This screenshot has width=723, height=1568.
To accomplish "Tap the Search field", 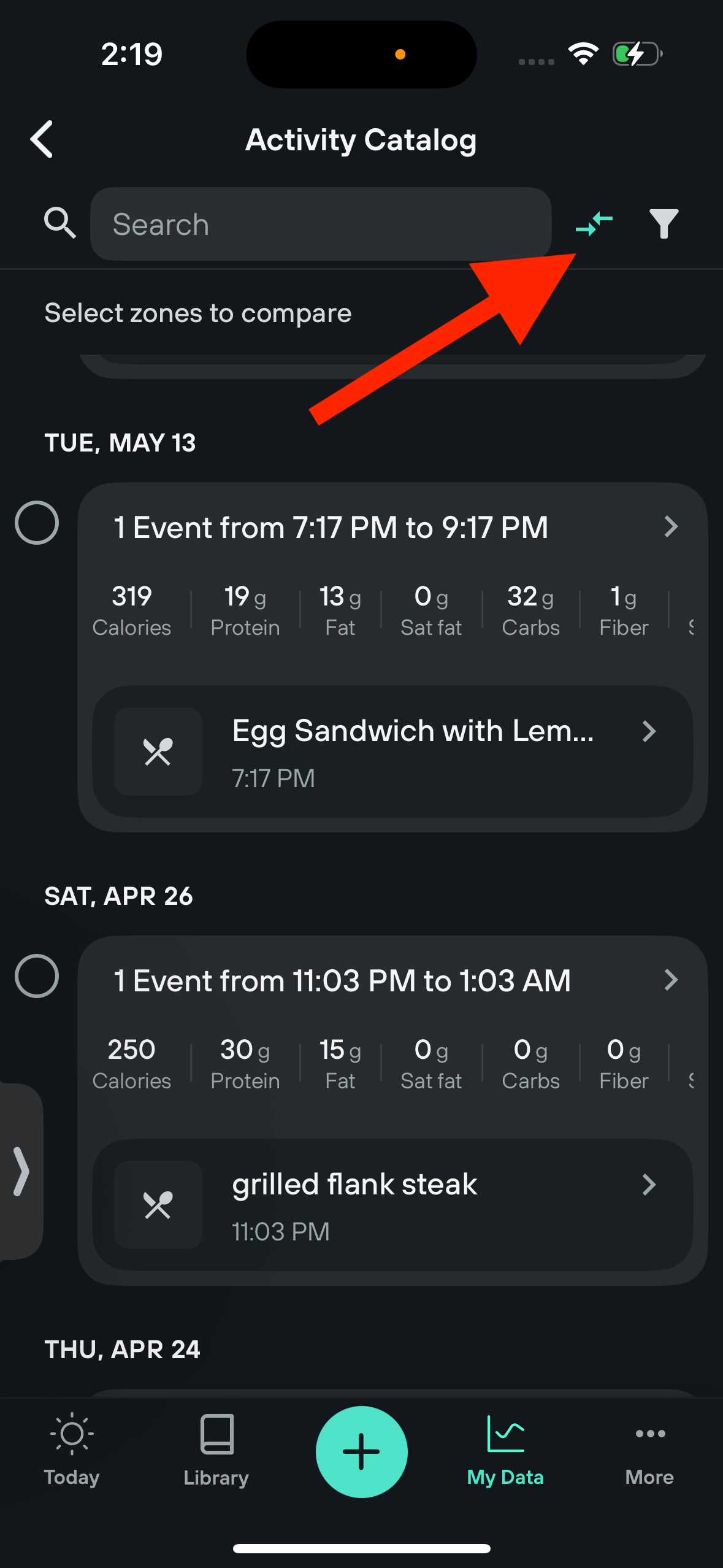I will tap(320, 224).
